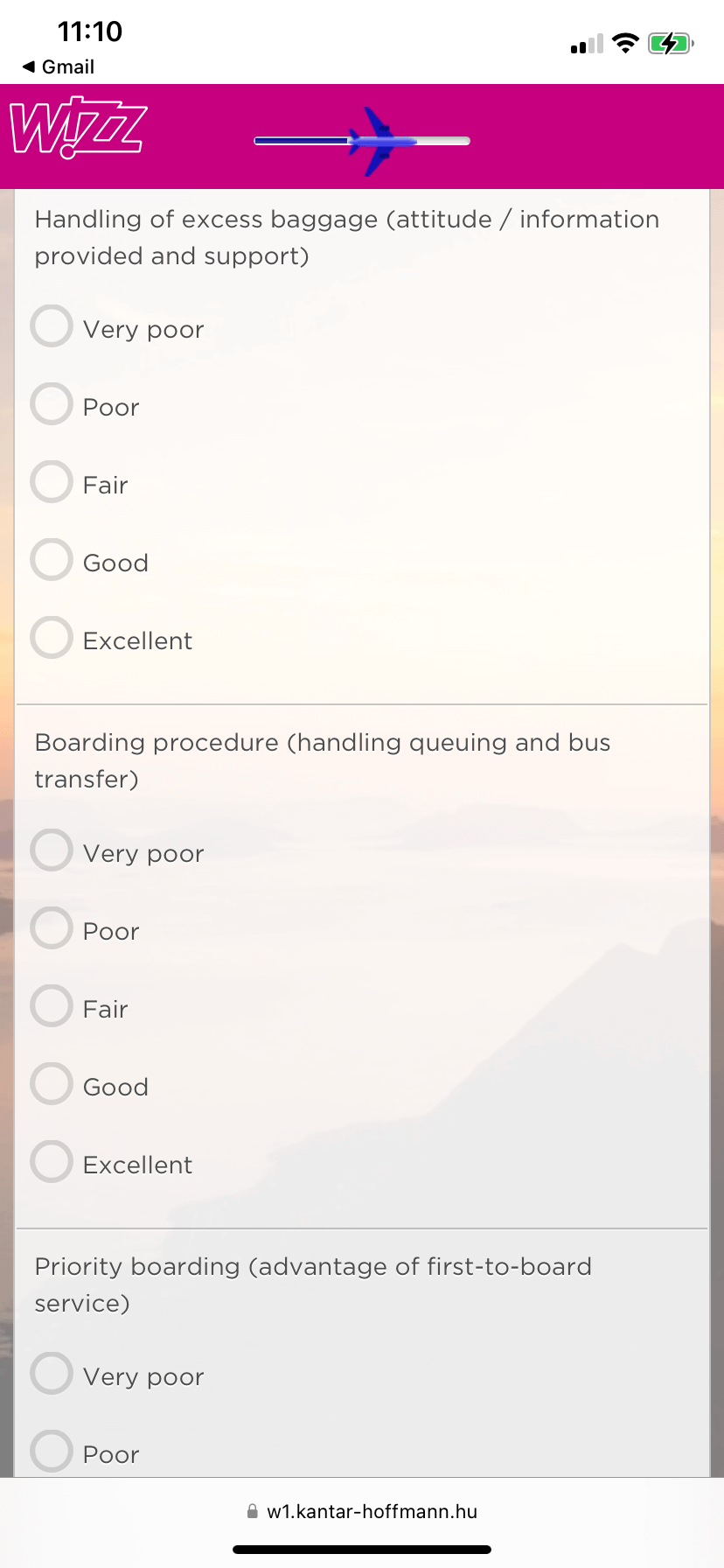
Task: Rate excess baggage handling as Very poor
Action: 52,326
